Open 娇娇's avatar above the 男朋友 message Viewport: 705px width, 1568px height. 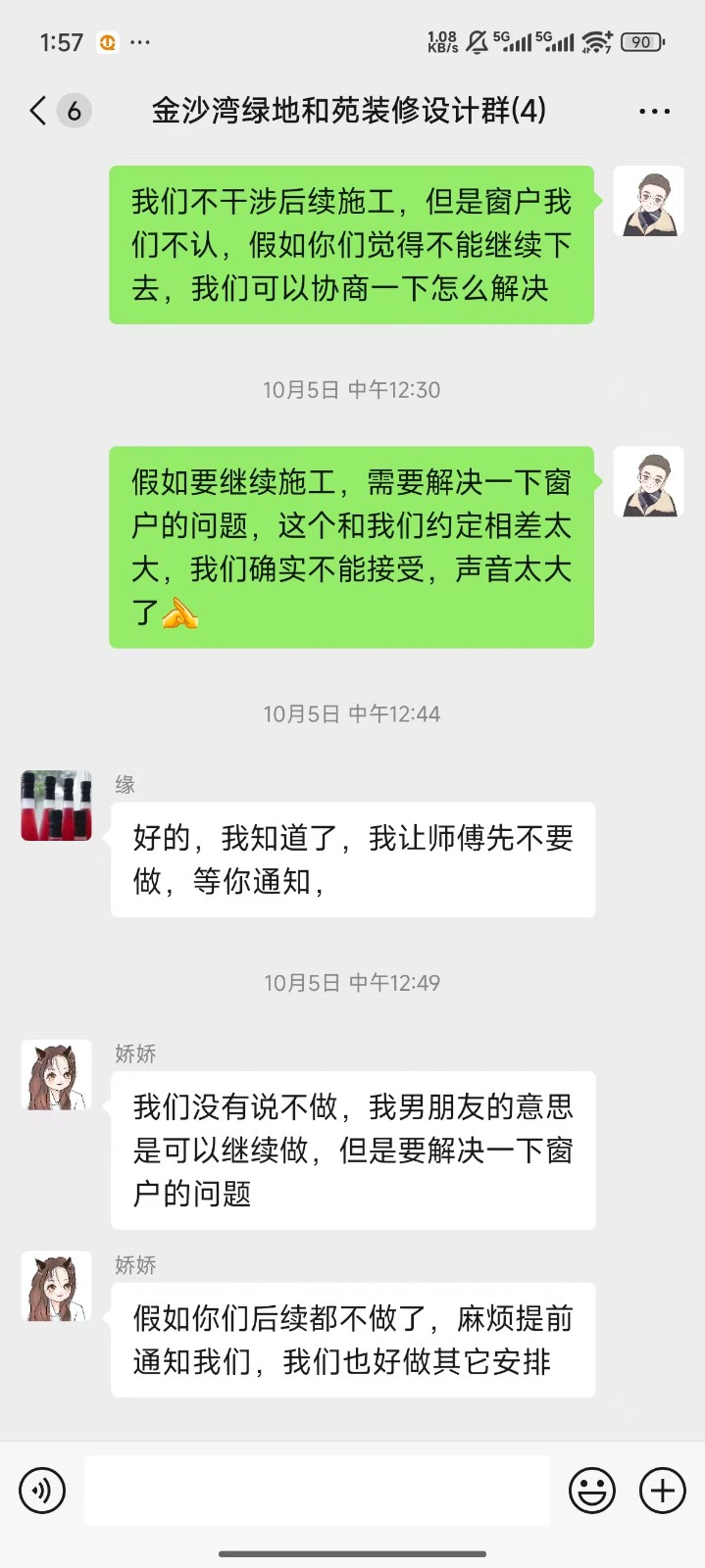(57, 1075)
